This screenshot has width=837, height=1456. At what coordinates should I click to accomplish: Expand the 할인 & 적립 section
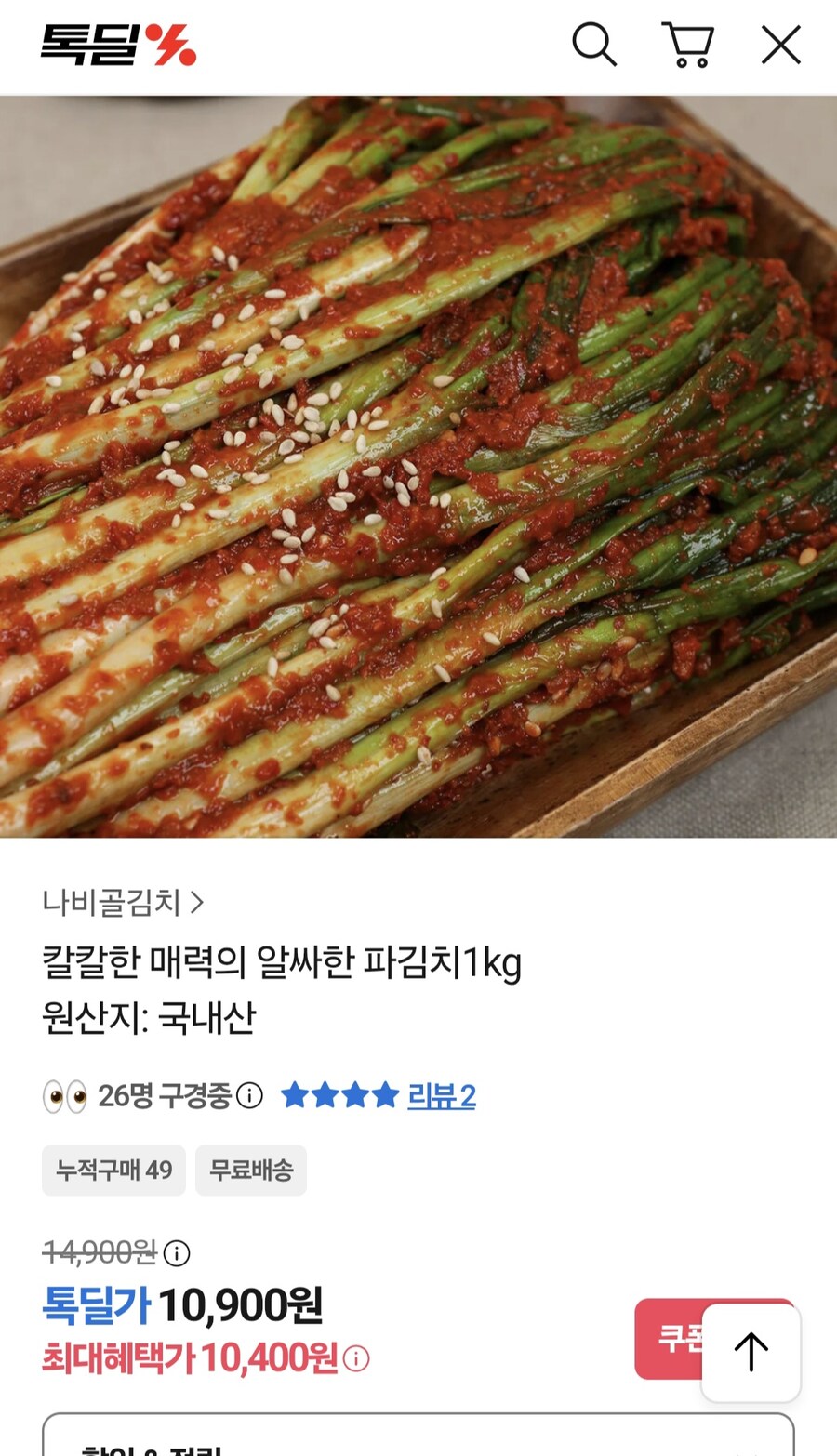point(418,1446)
